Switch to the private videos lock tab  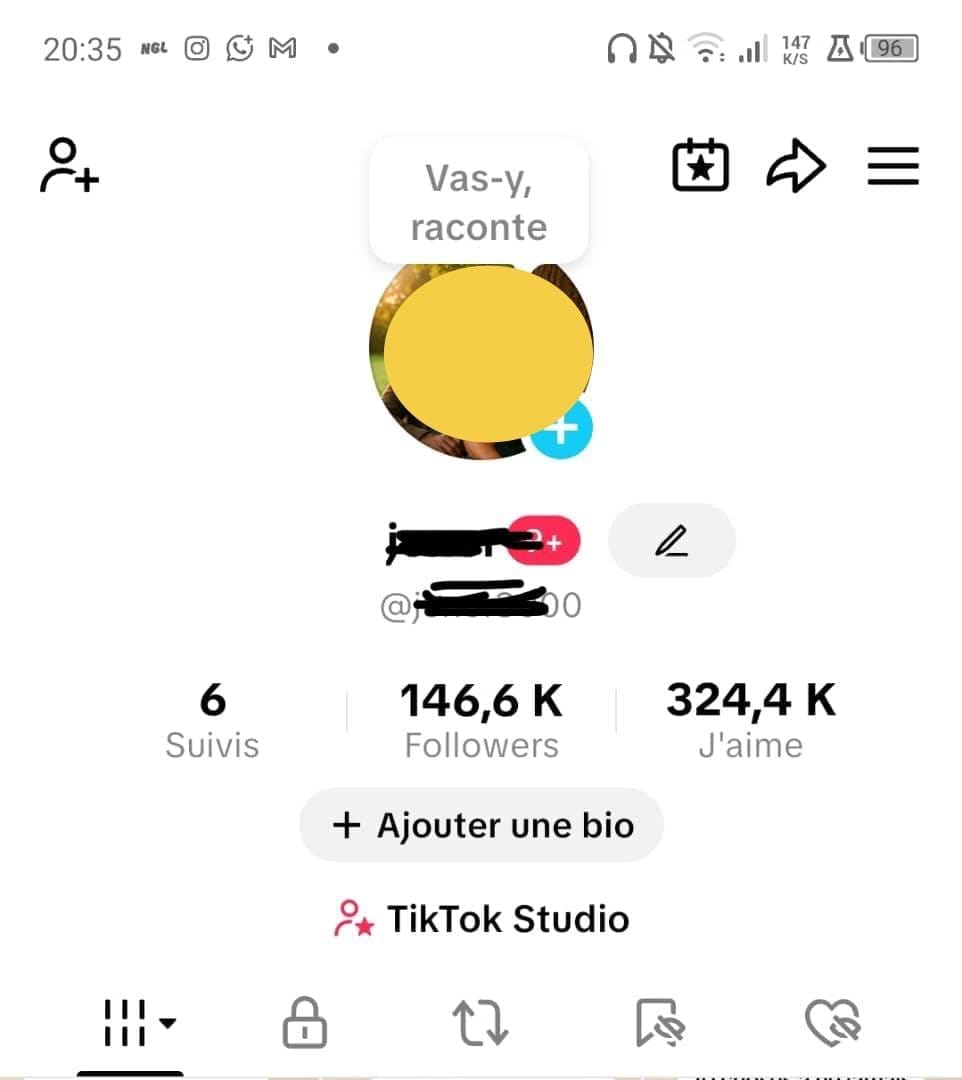(304, 1022)
